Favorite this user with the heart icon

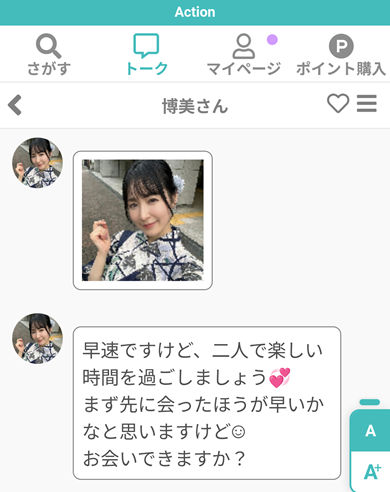[338, 103]
